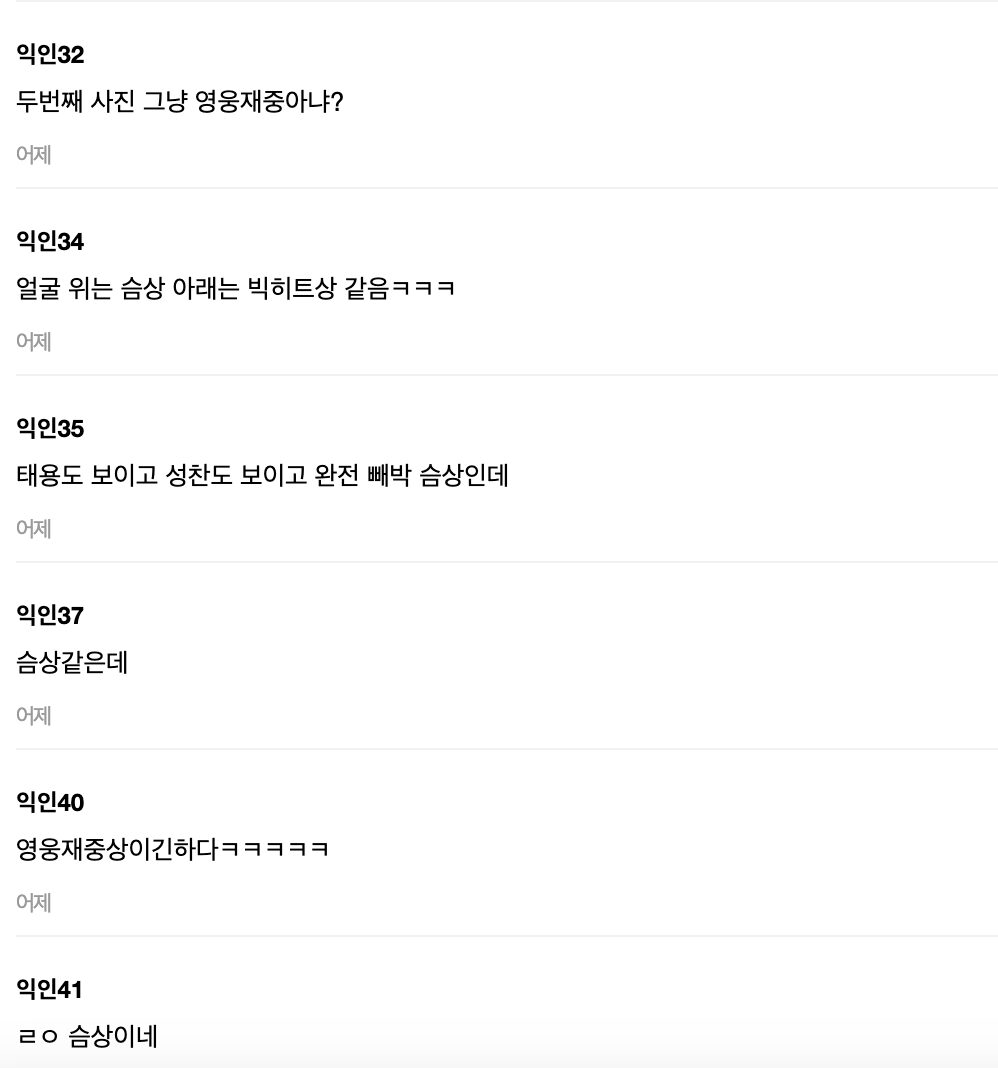The image size is (998, 1068).
Task: Select the comment by 익인40
Action: 173,849
